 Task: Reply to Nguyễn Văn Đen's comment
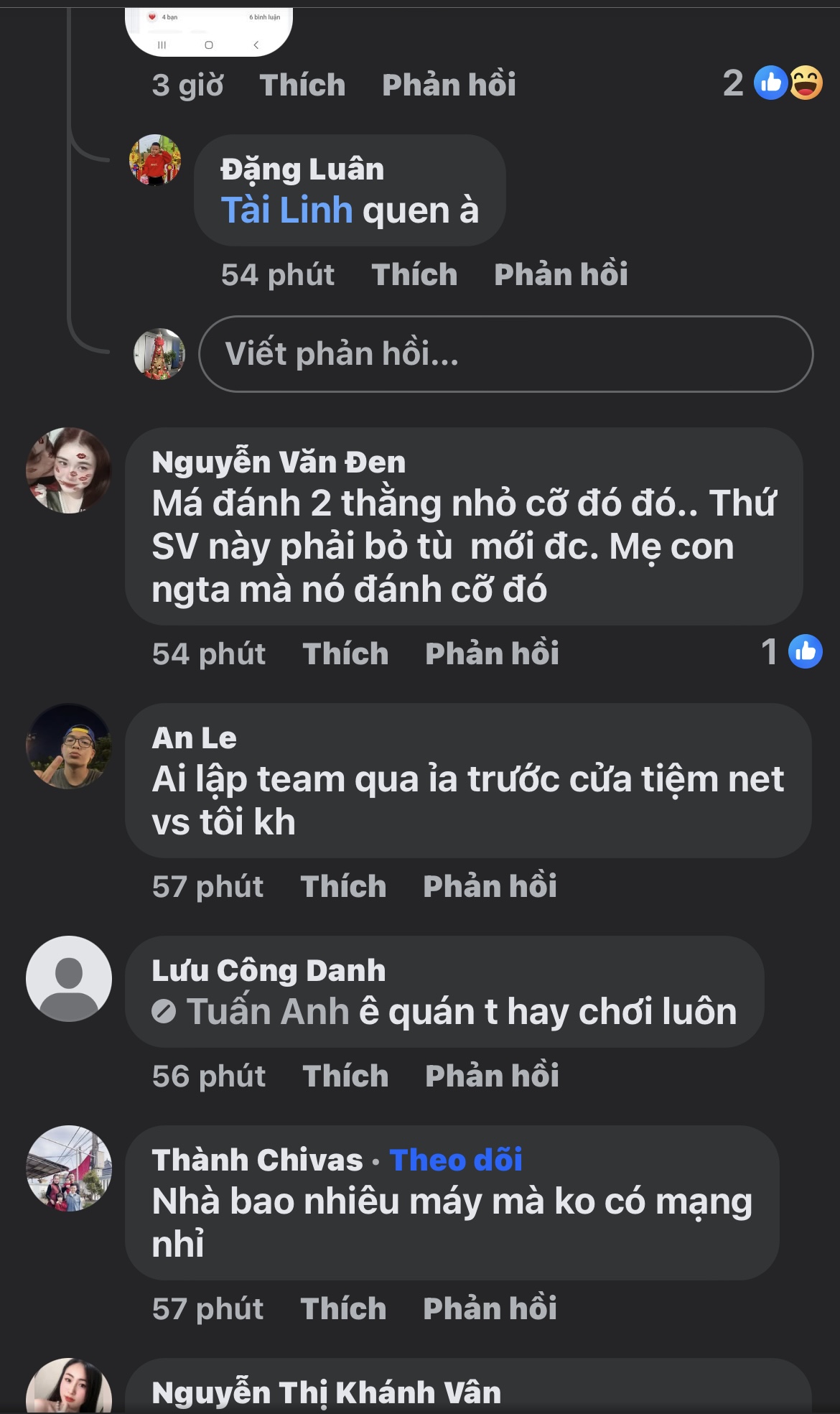pyautogui.click(x=491, y=654)
